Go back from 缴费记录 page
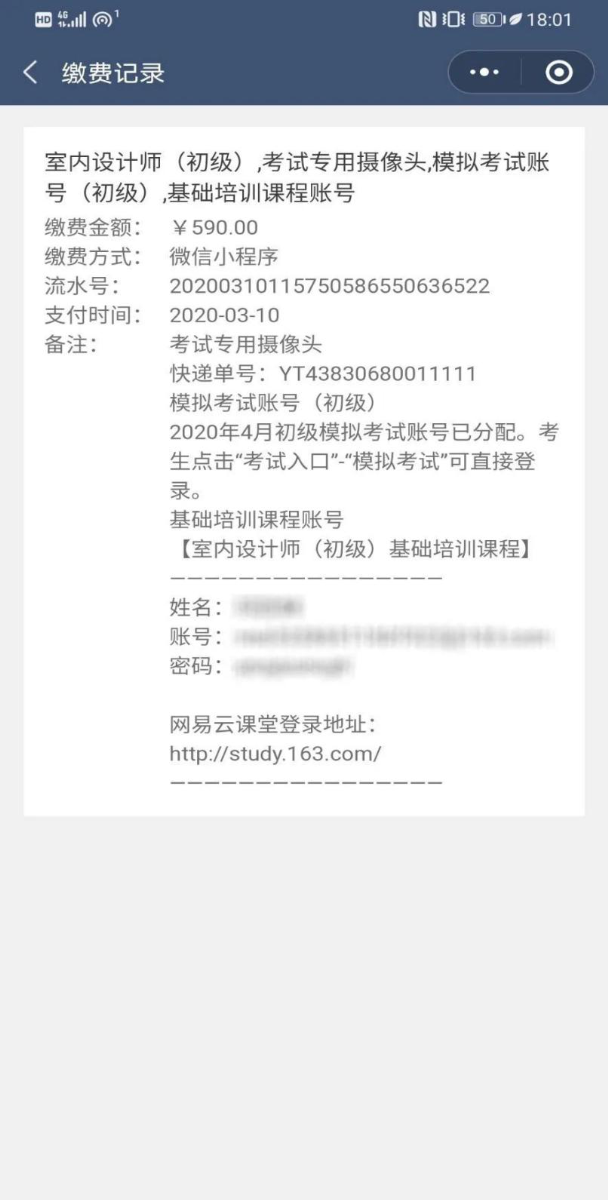 pos(30,73)
